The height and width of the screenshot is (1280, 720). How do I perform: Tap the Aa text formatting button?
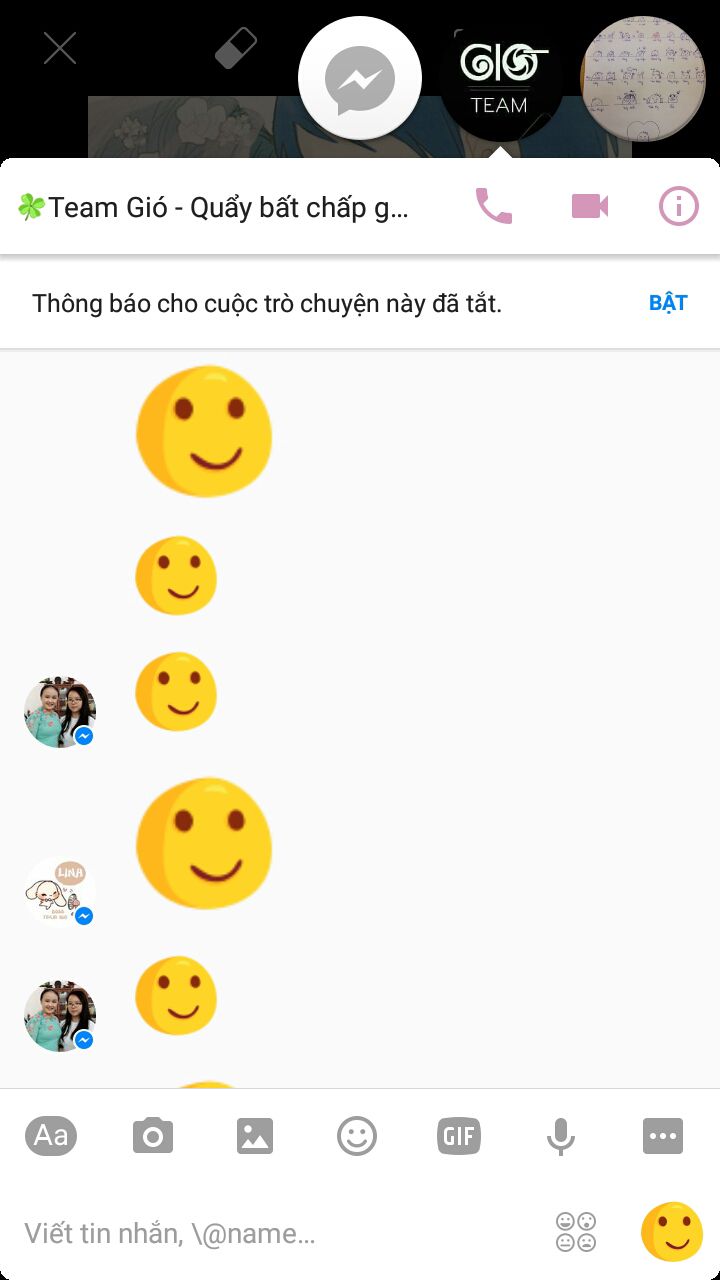point(51,1136)
